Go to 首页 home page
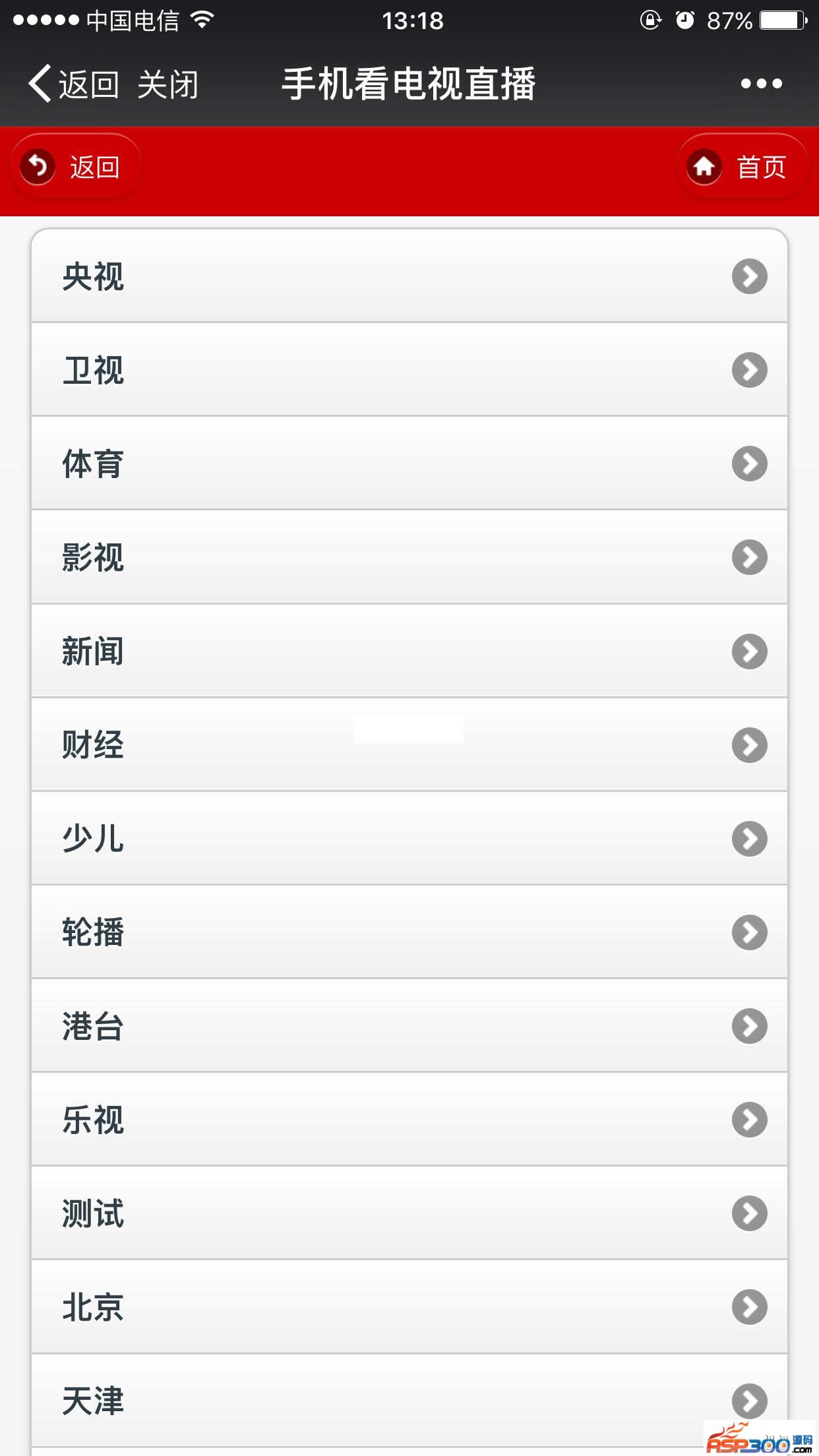The width and height of the screenshot is (819, 1456). 742,167
